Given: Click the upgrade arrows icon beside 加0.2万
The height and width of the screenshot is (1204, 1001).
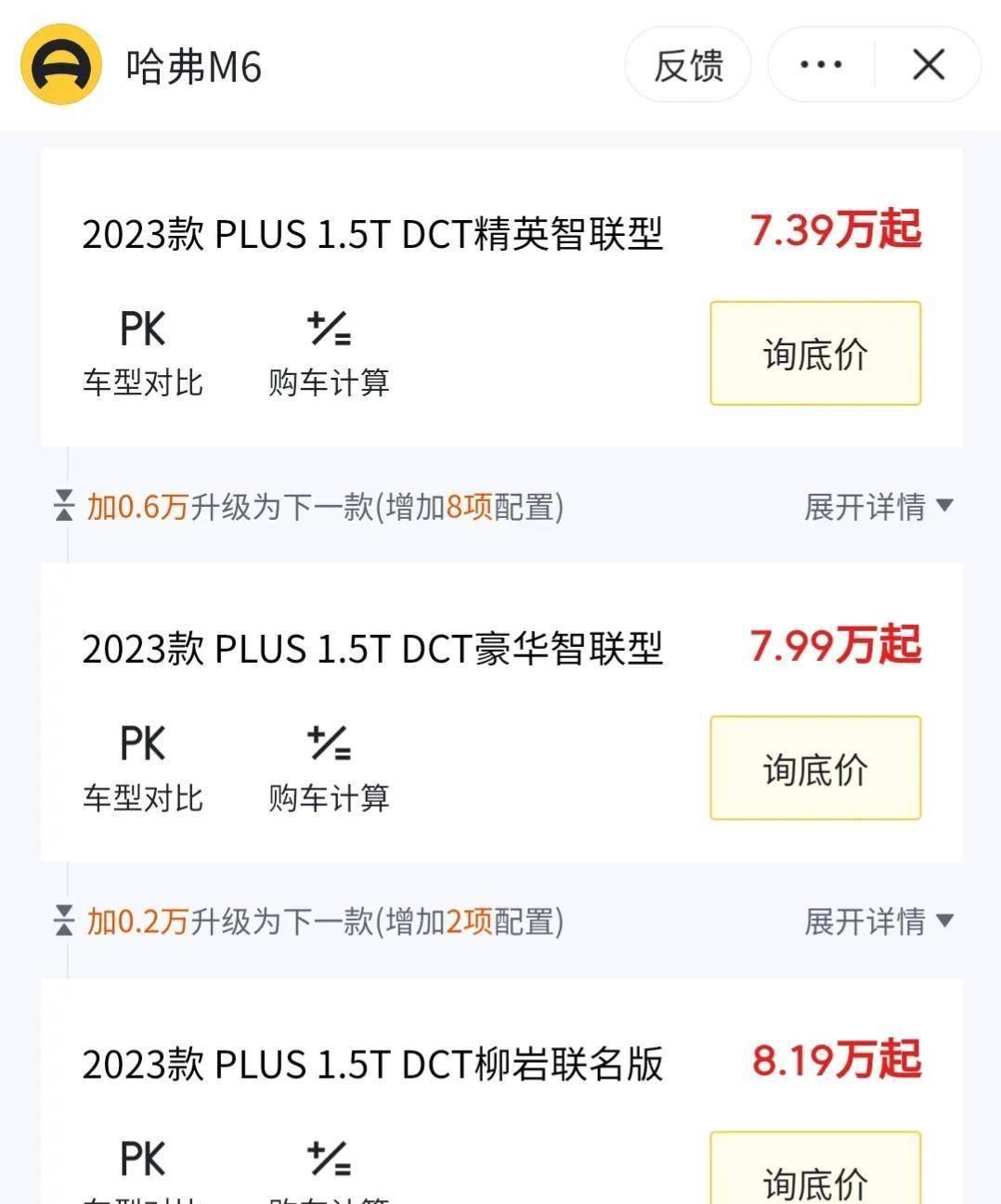Looking at the screenshot, I should click(62, 923).
